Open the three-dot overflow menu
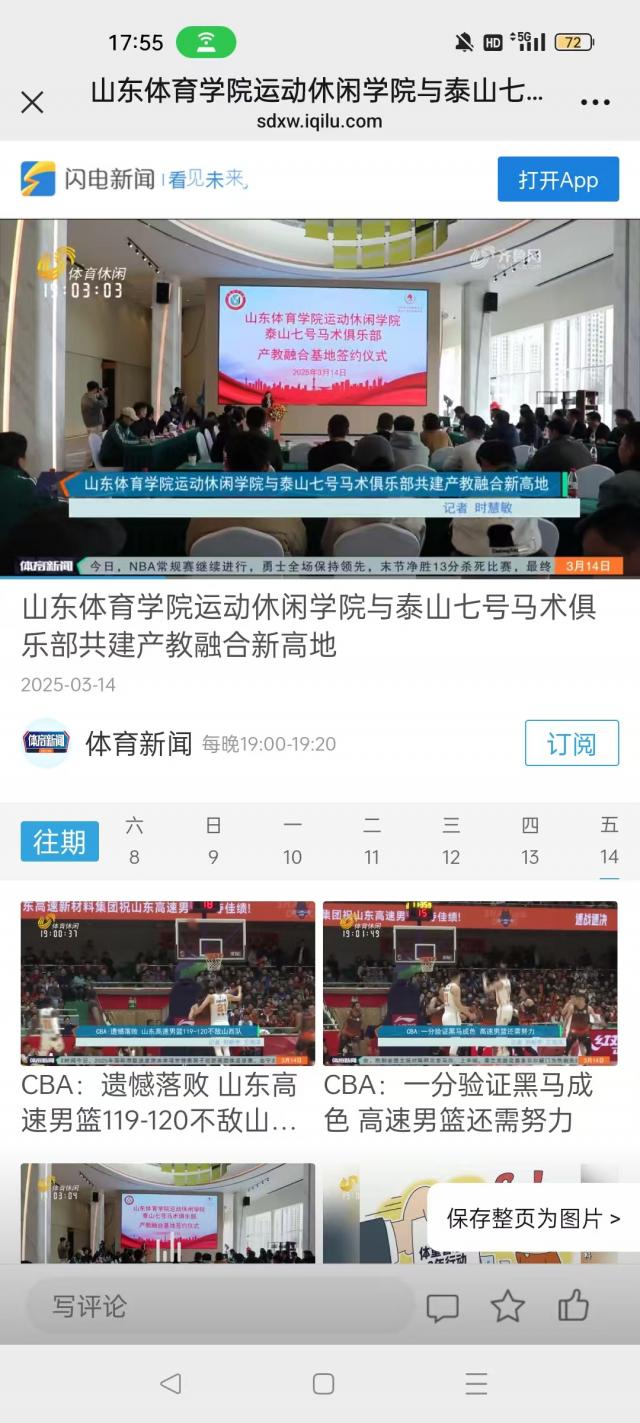 (595, 102)
